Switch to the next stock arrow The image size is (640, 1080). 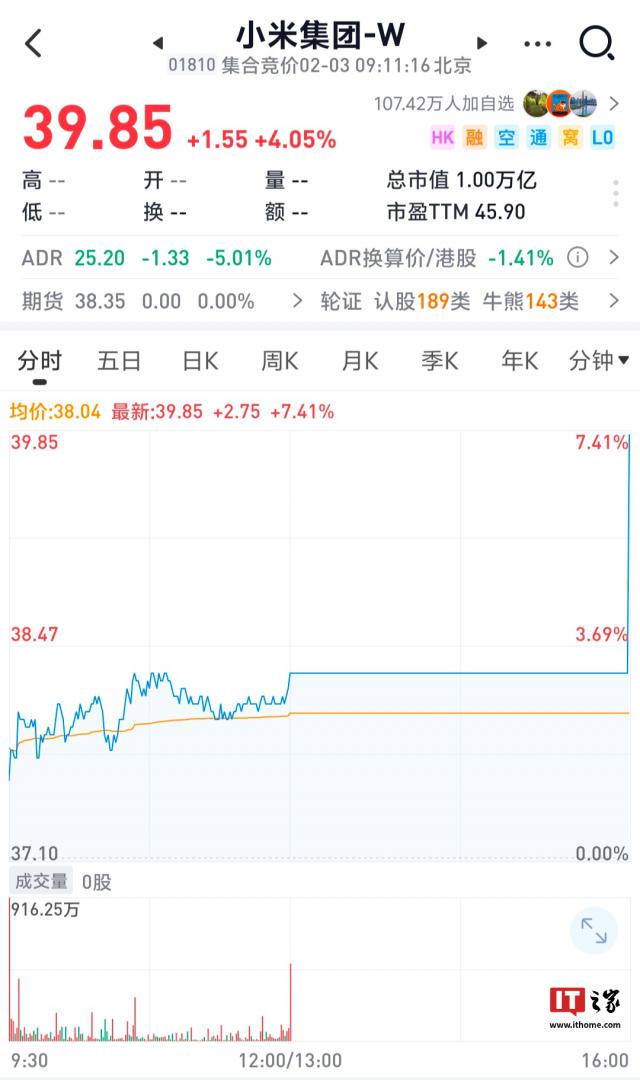tap(482, 43)
